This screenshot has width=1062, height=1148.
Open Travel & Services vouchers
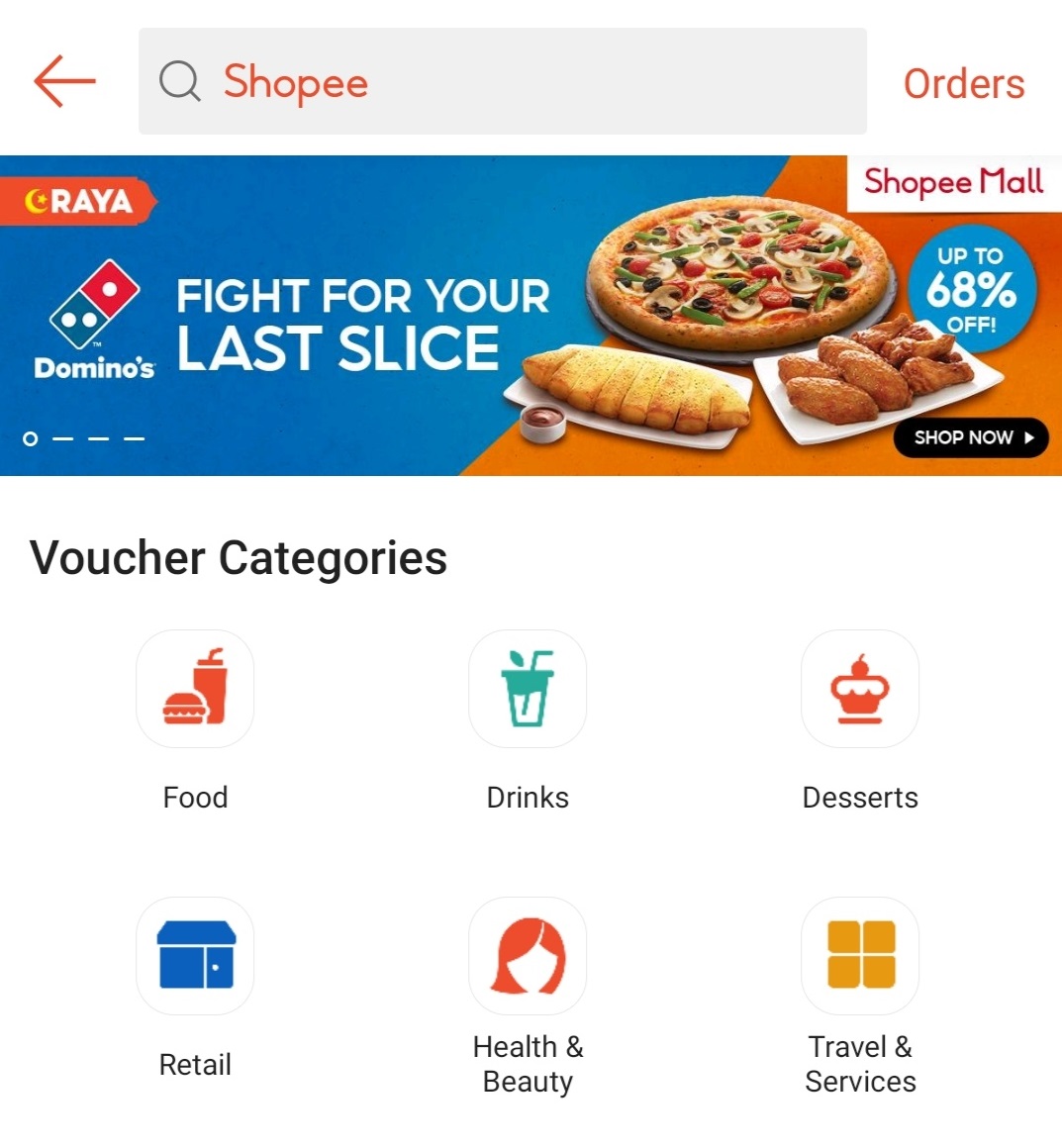(859, 956)
